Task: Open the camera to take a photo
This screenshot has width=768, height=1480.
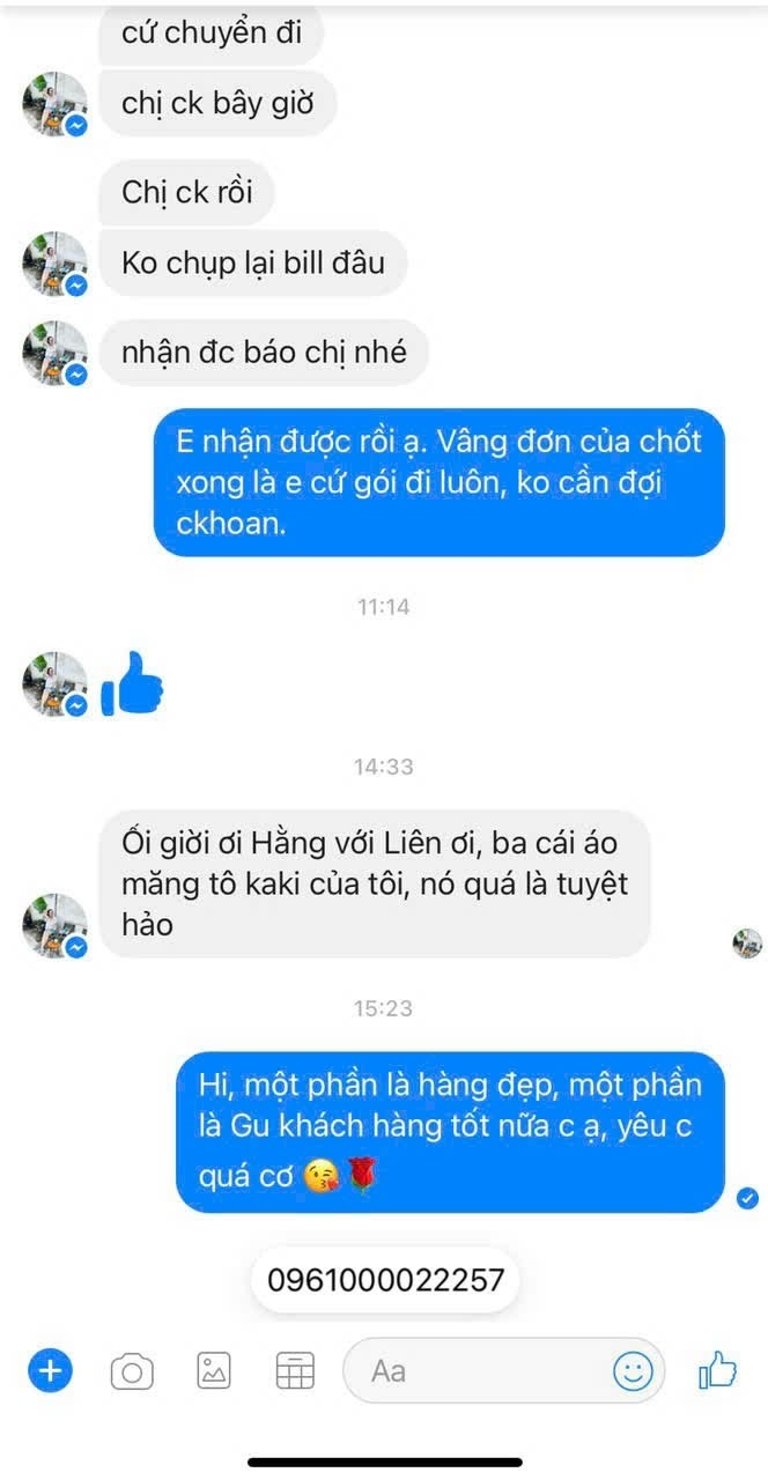Action: point(131,1370)
